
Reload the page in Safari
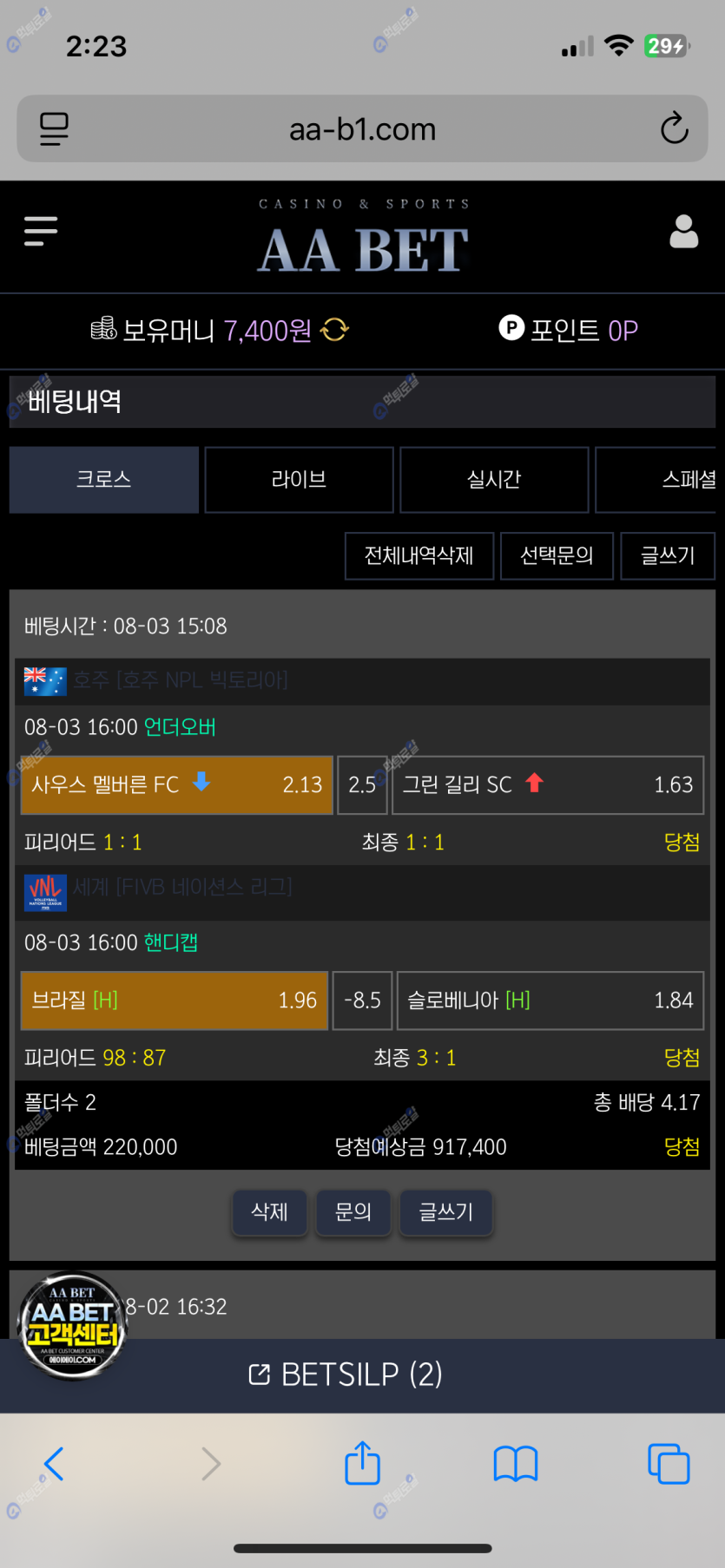[x=674, y=129]
